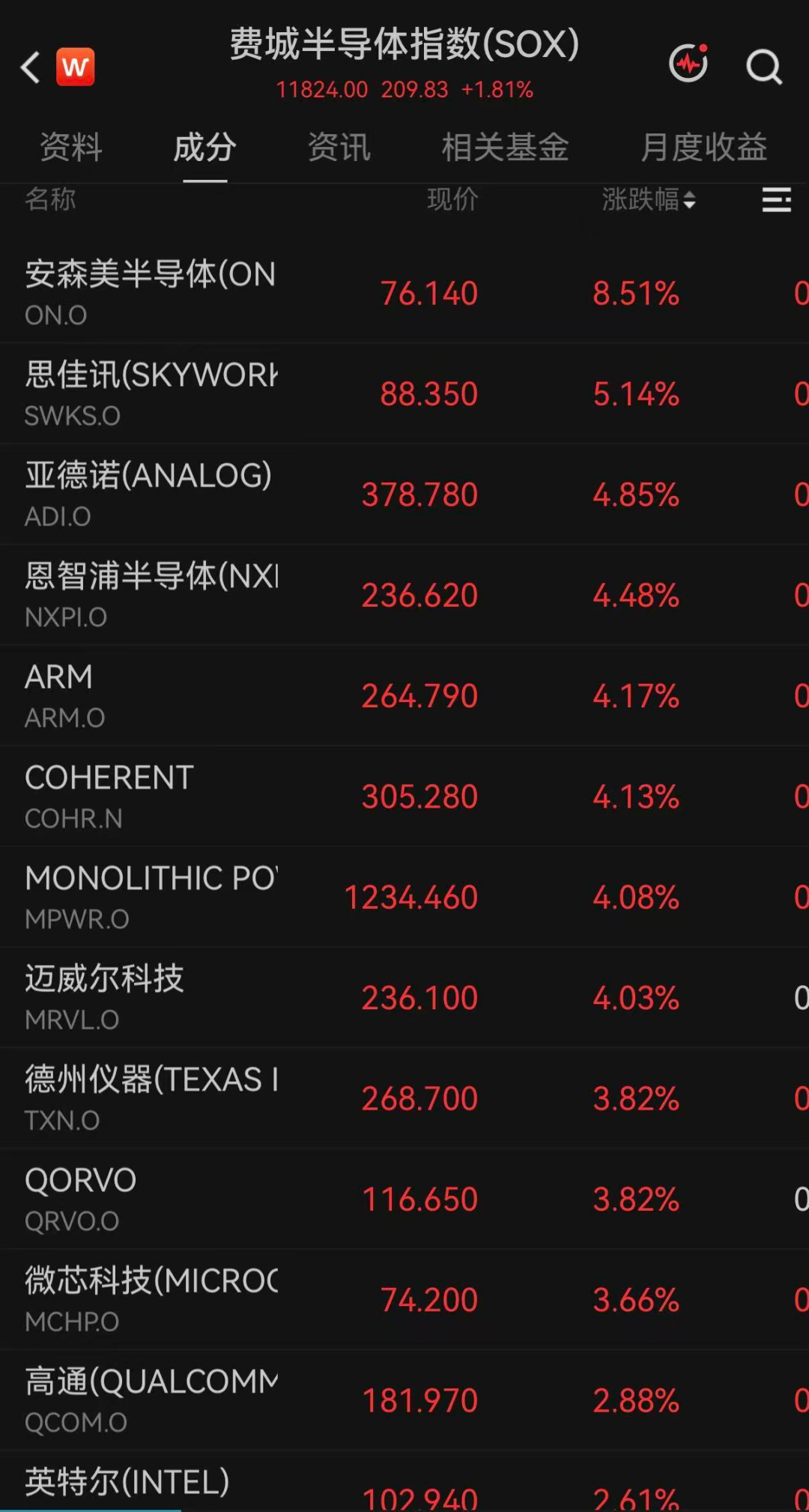The height and width of the screenshot is (1512, 809).
Task: Open 思佳讯 SWKS.O stock details
Action: pyautogui.click(x=404, y=393)
